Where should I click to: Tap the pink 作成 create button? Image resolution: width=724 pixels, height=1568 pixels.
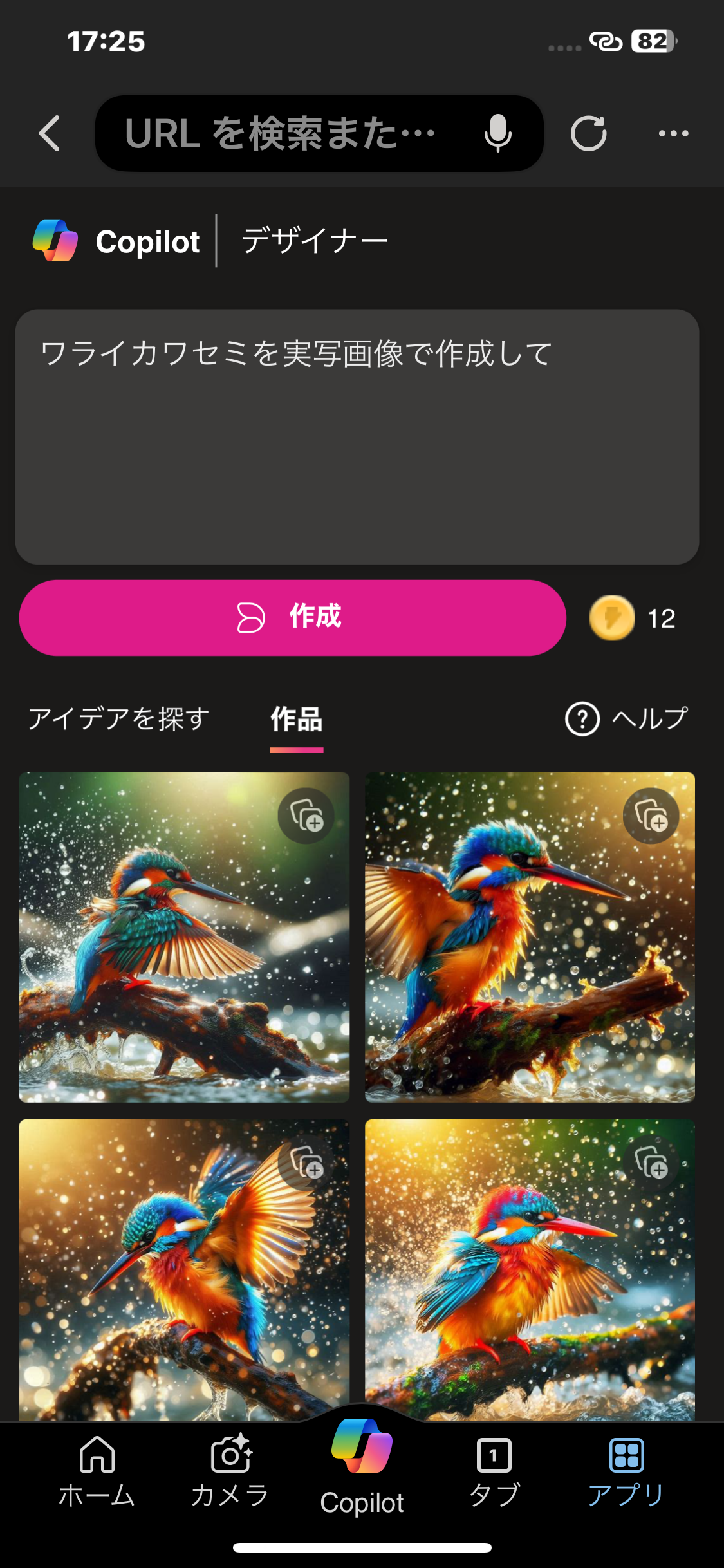pos(292,618)
